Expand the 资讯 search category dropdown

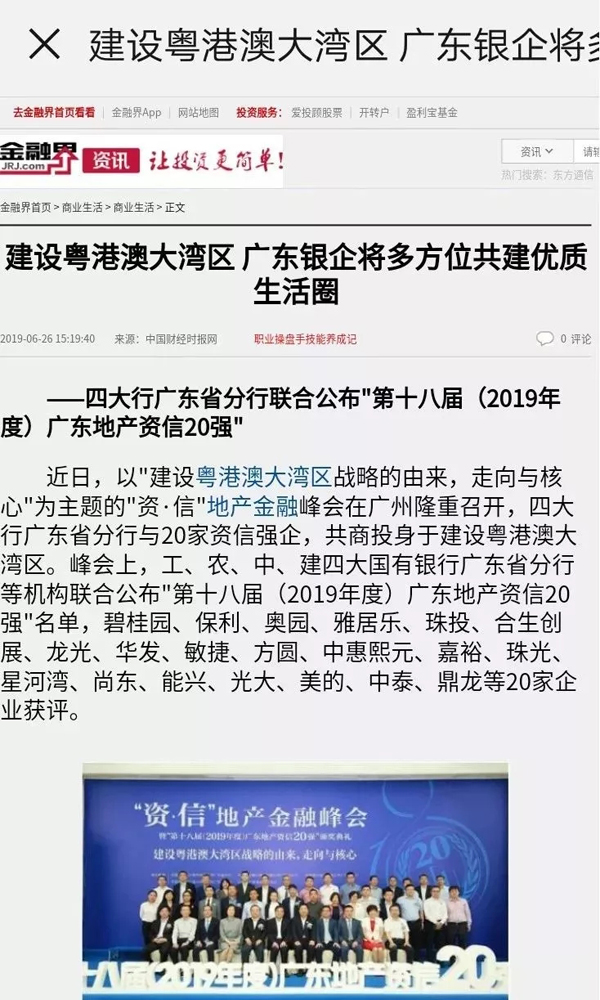(537, 152)
